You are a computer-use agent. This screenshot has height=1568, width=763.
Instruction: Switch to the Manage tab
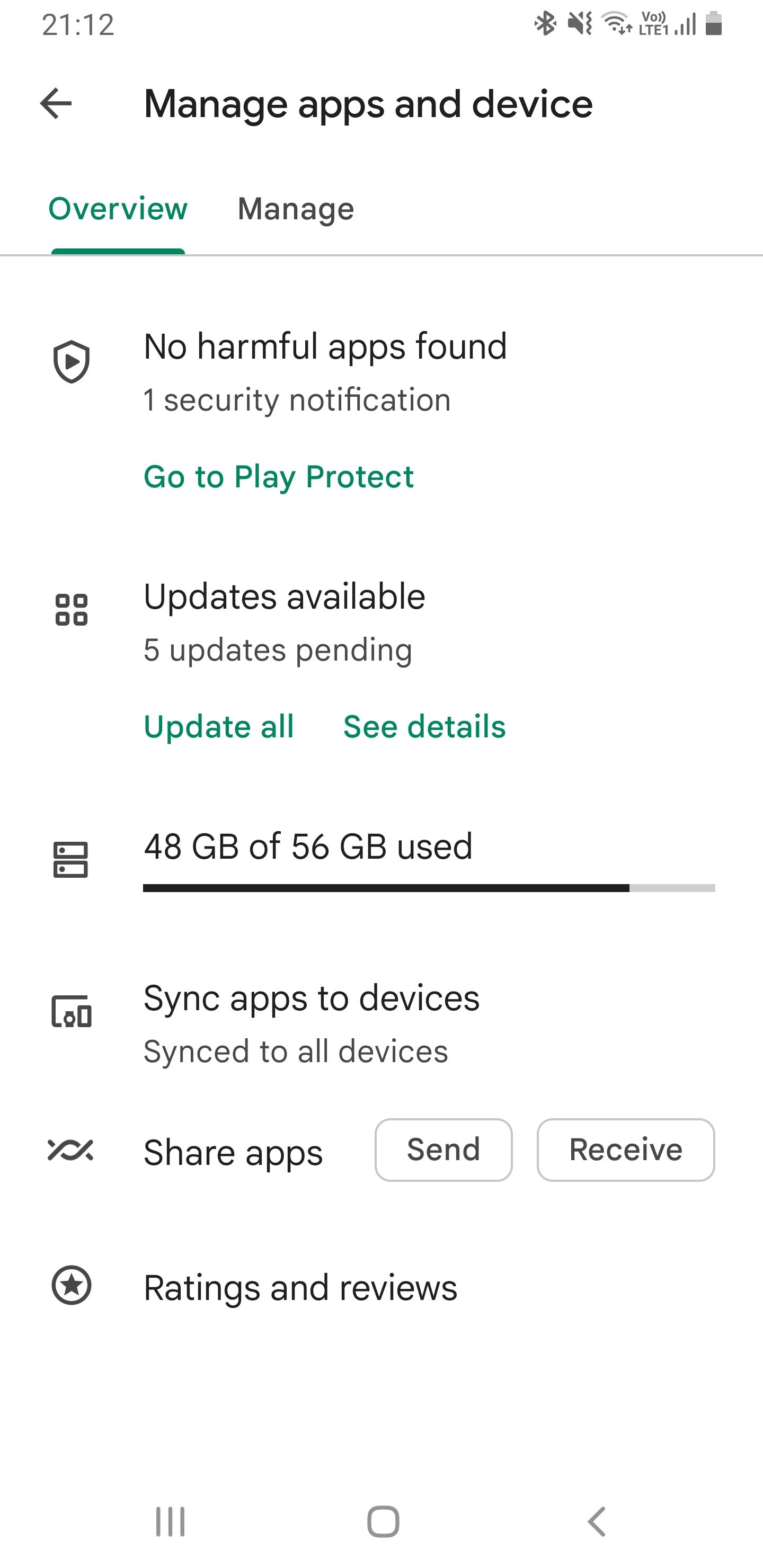pyautogui.click(x=295, y=209)
